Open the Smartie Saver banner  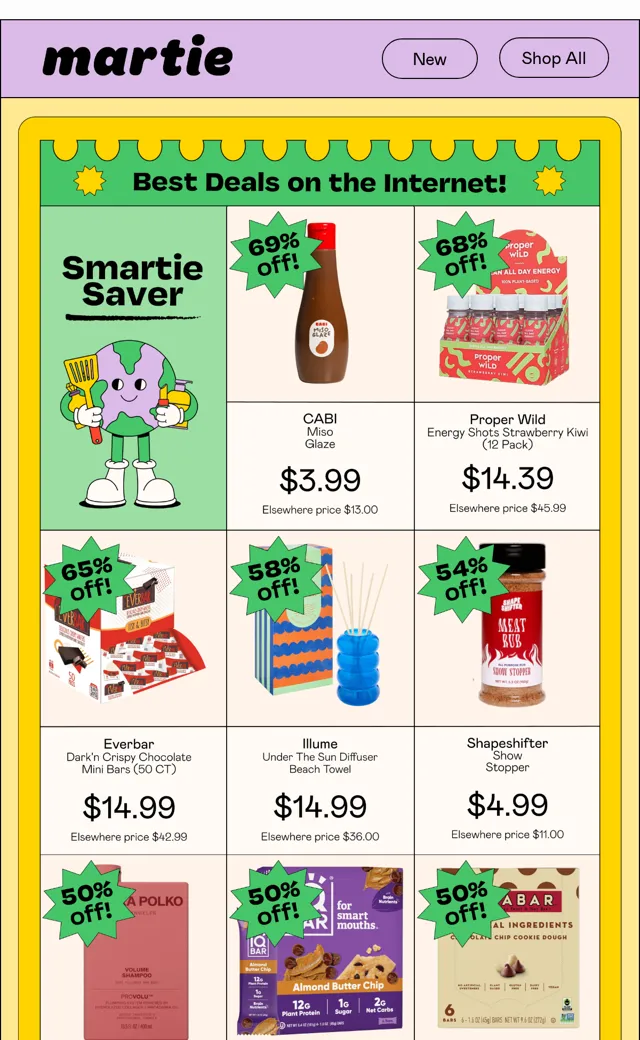[x=133, y=368]
